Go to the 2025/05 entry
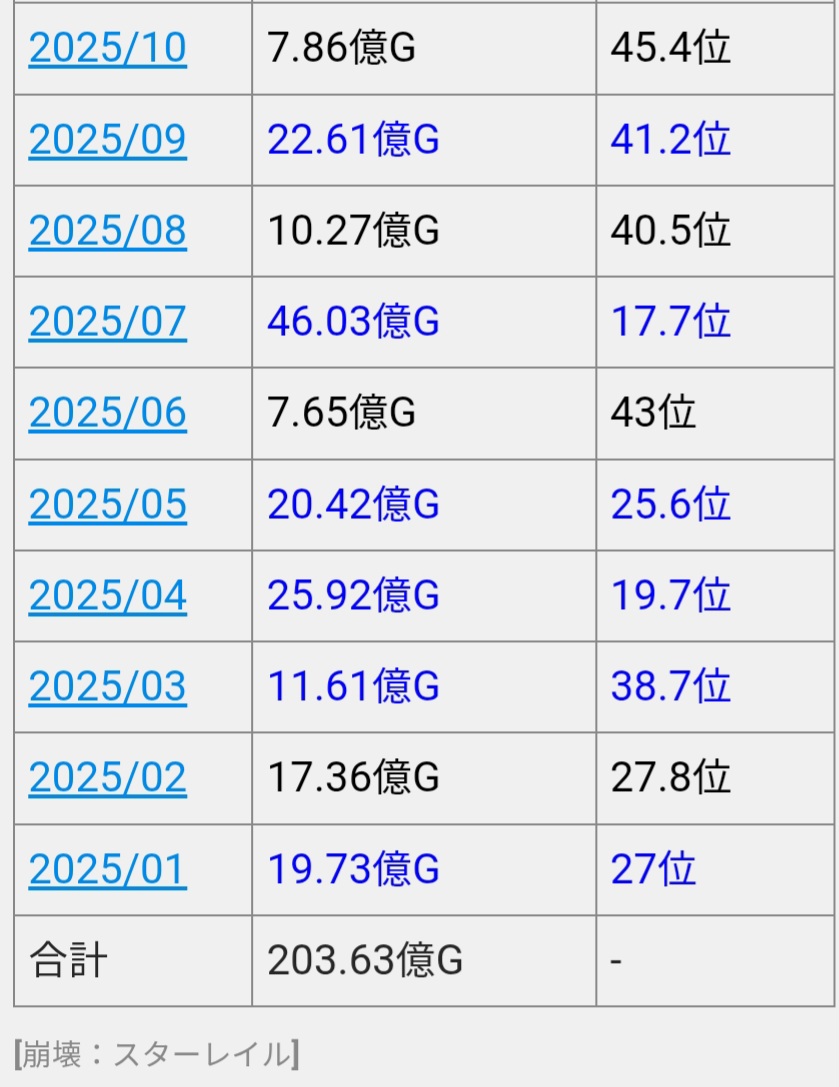The height and width of the screenshot is (1087, 839). pos(107,505)
